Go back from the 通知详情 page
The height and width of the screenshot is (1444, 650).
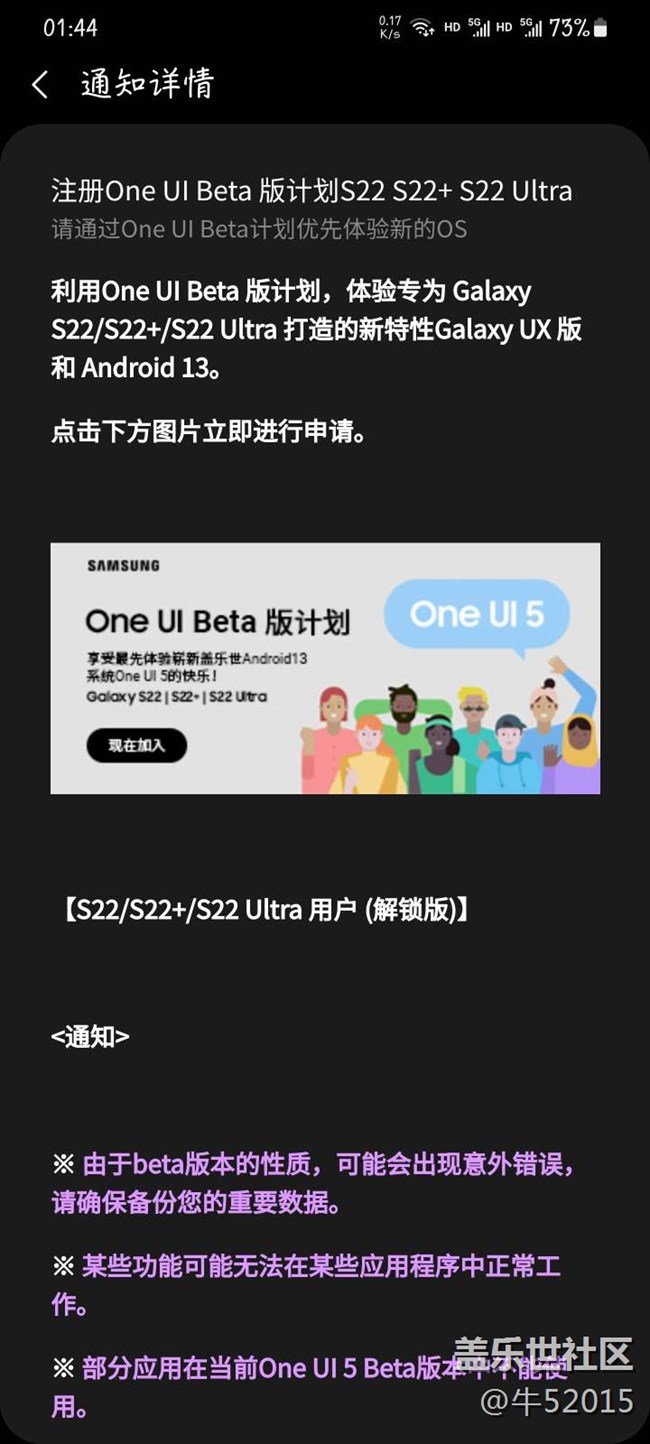(x=40, y=85)
